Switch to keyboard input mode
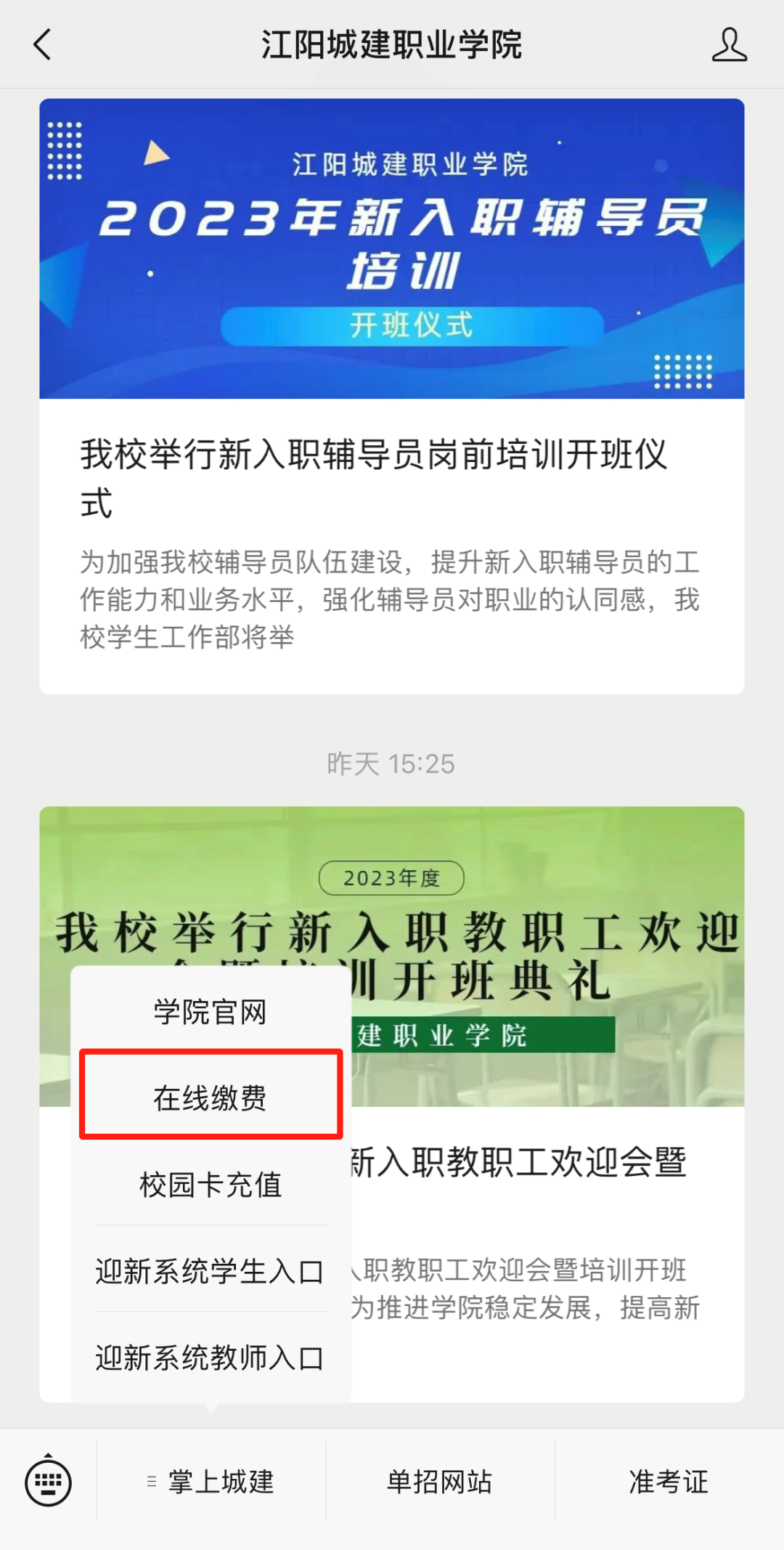784x1550 pixels. pos(48,1482)
